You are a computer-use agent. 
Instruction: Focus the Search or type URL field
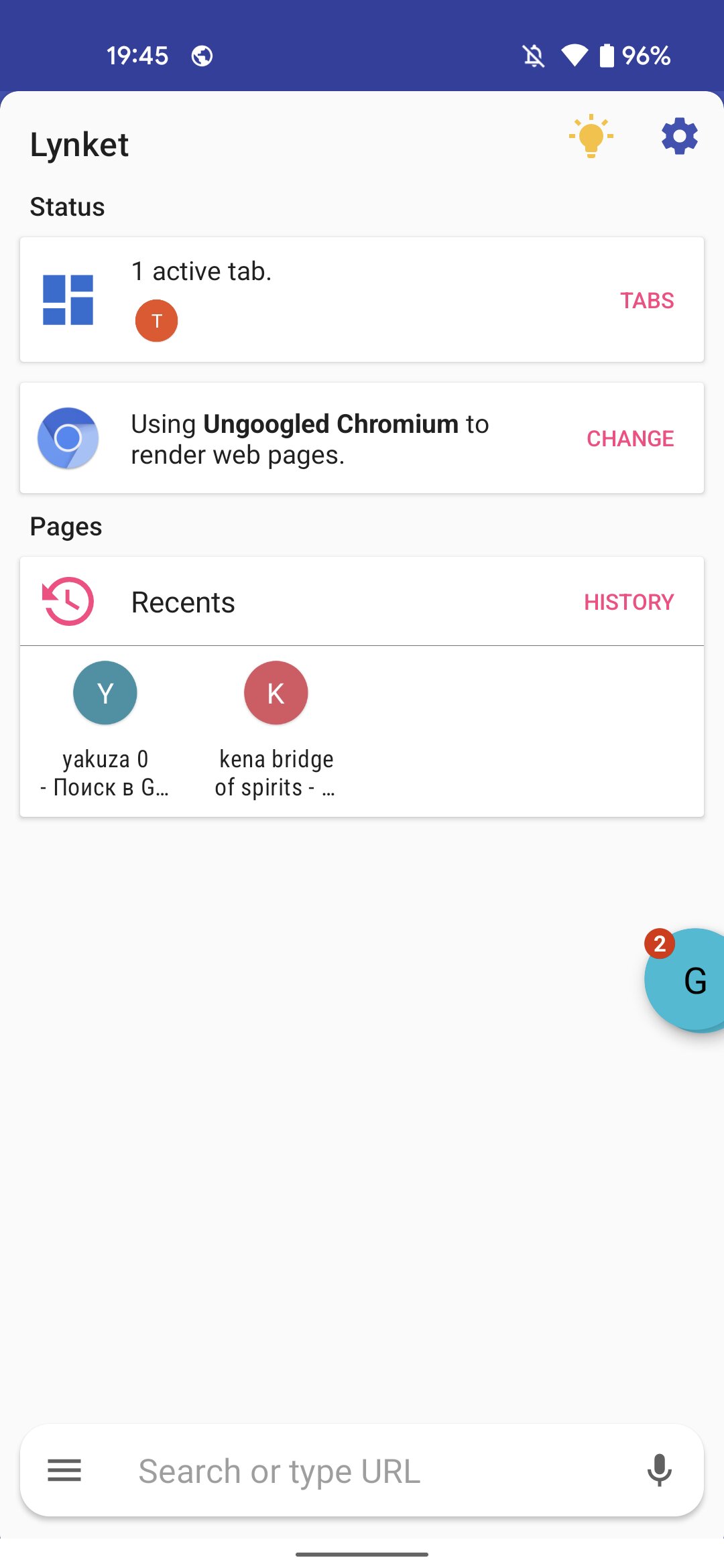coord(362,1470)
